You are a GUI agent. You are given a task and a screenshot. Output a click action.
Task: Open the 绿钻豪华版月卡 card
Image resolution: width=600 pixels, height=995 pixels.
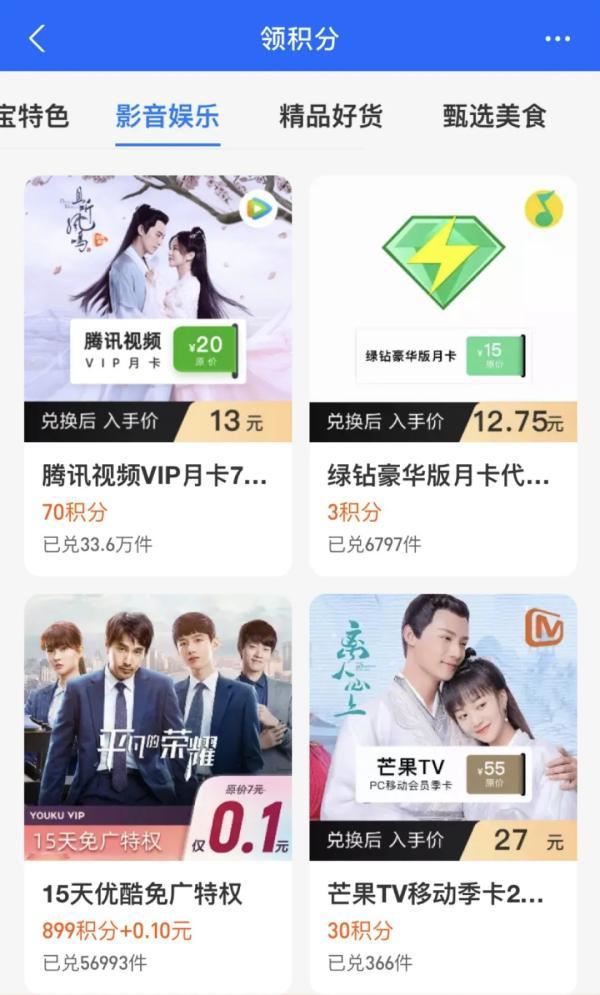click(x=442, y=375)
